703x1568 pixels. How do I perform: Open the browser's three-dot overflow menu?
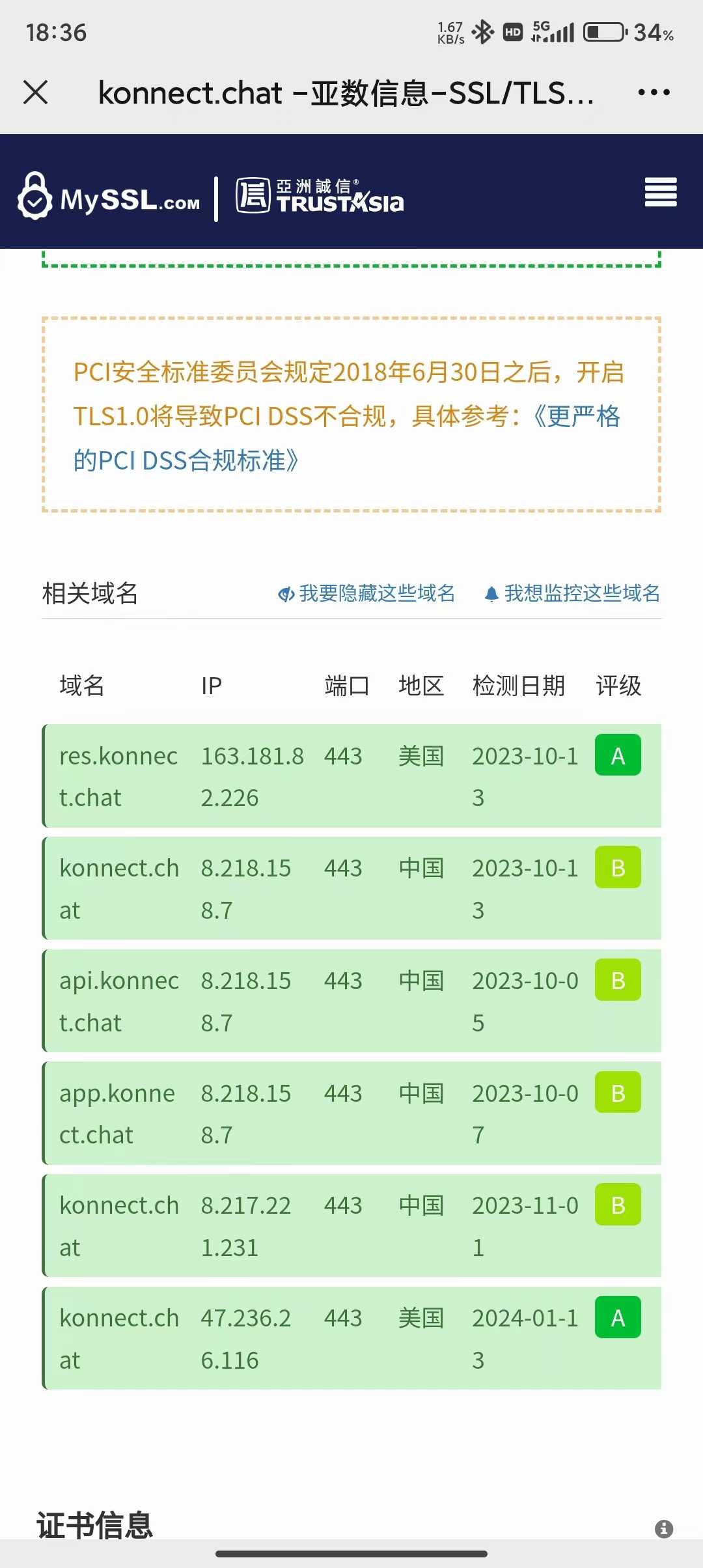click(654, 92)
